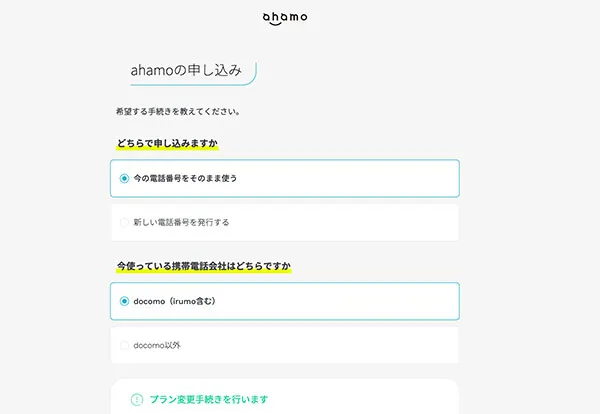Choose 新しい電話番号を発行する option

point(125,222)
